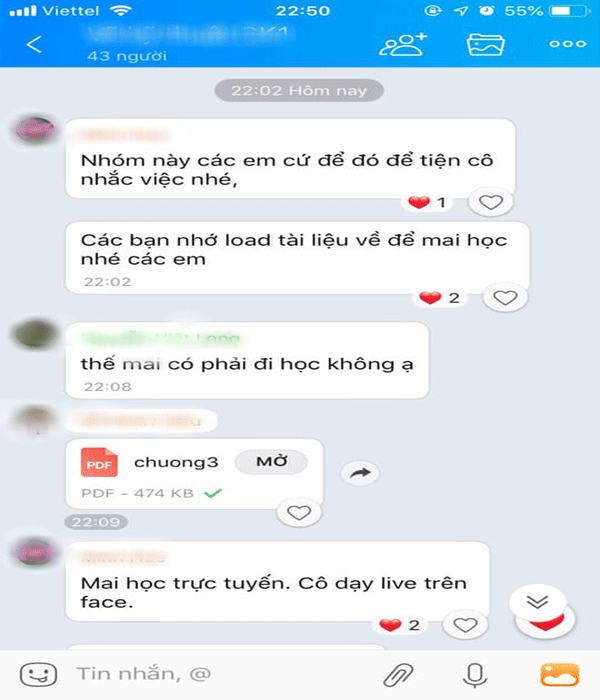Attach a file to the chat

tap(399, 674)
